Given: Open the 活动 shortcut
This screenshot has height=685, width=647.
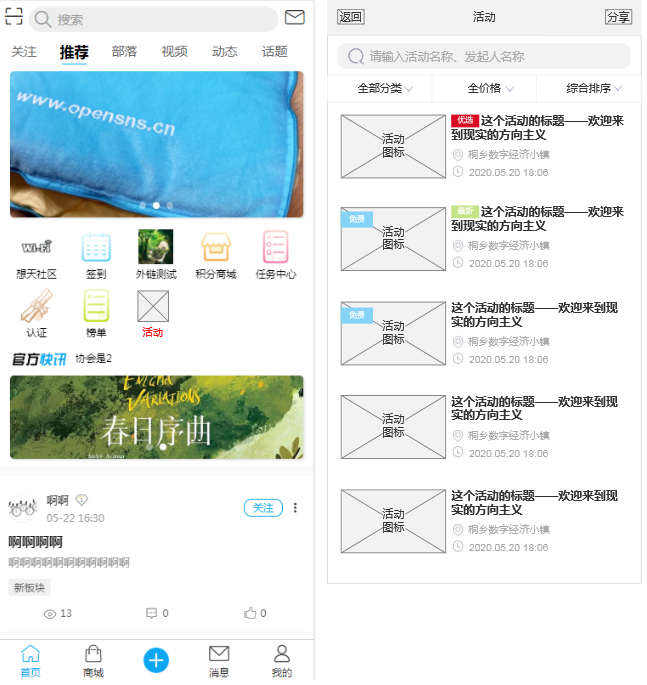Looking at the screenshot, I should click(x=152, y=314).
